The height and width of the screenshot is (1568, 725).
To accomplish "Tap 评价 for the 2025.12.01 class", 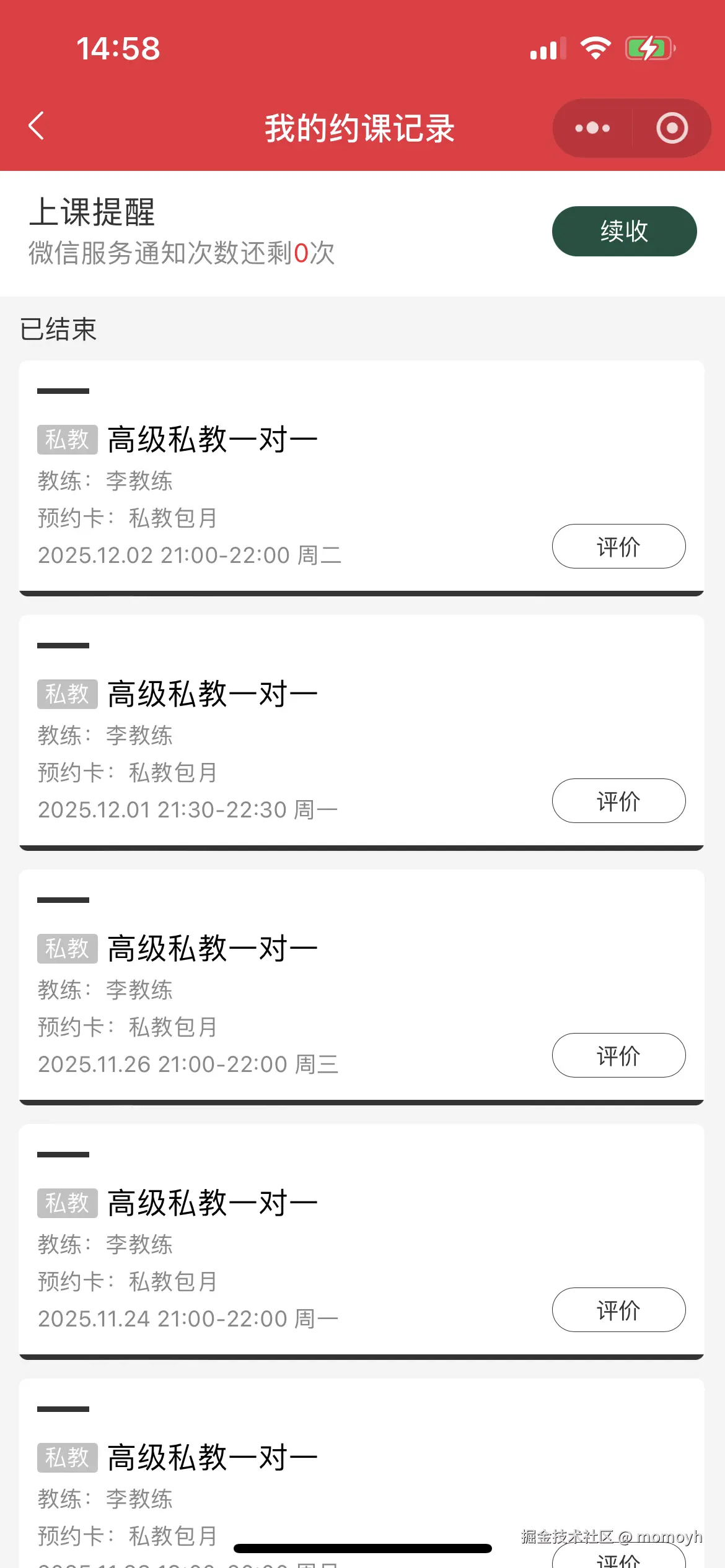I will point(618,800).
